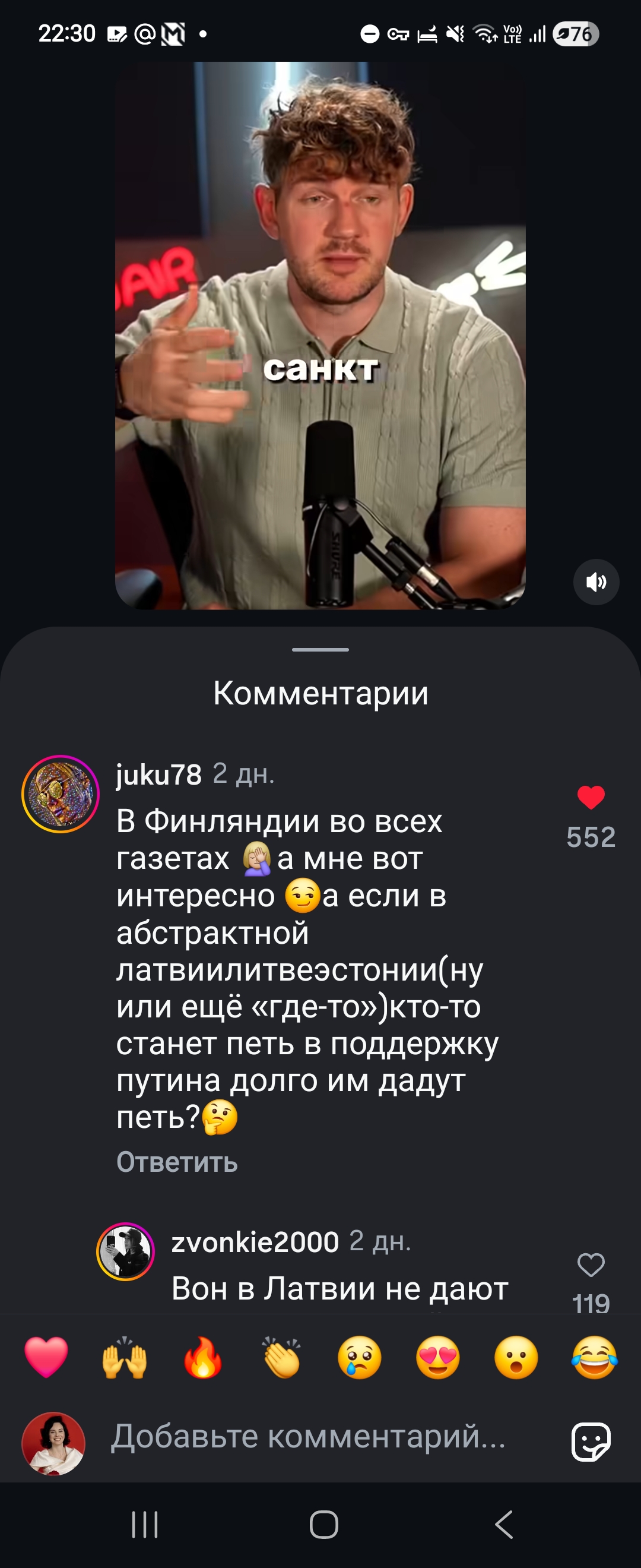The image size is (641, 1568).
Task: Mute the video sound
Action: 596,582
